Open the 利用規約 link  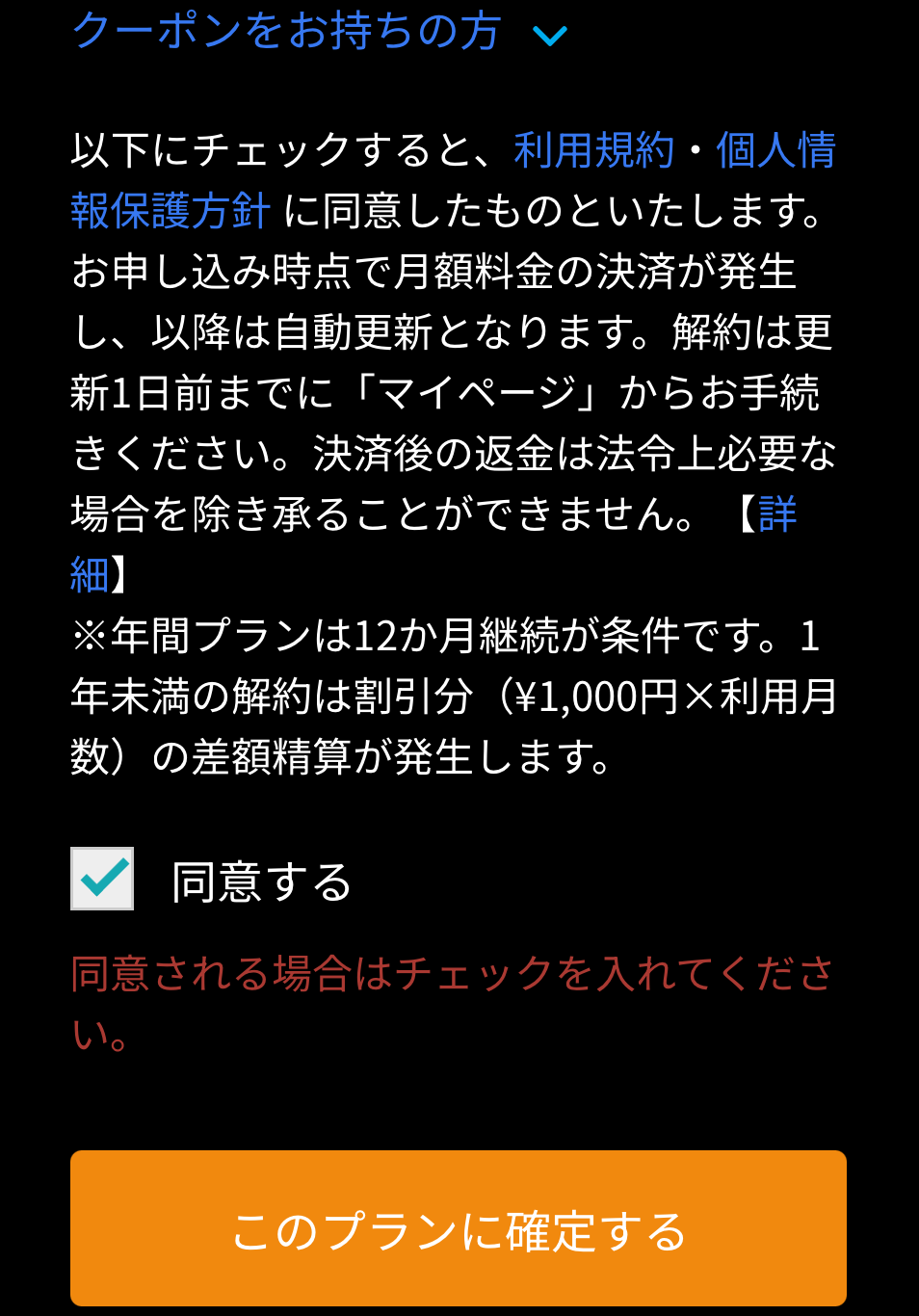point(593,150)
